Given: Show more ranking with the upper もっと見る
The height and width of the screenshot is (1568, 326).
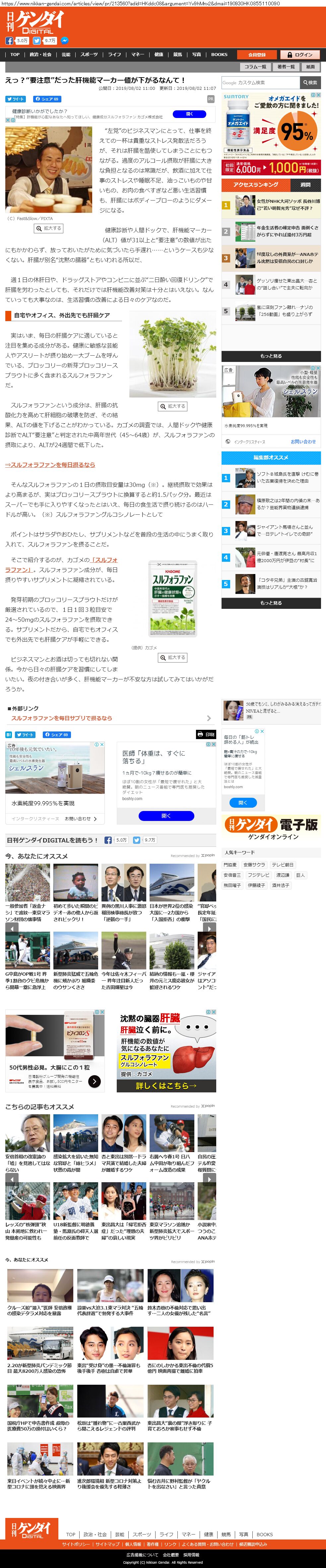Looking at the screenshot, I should 271,356.
